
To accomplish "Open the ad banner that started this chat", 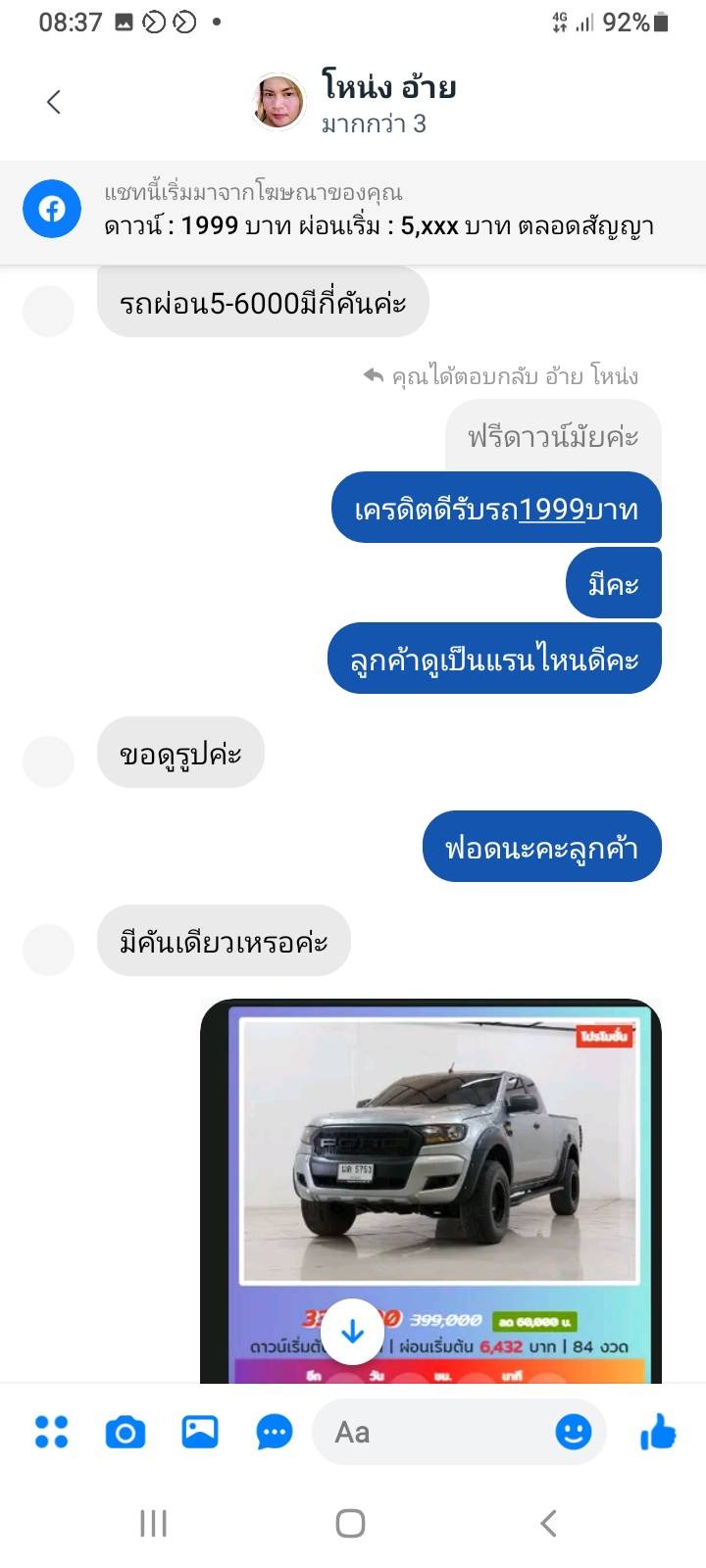I will pyautogui.click(x=353, y=211).
